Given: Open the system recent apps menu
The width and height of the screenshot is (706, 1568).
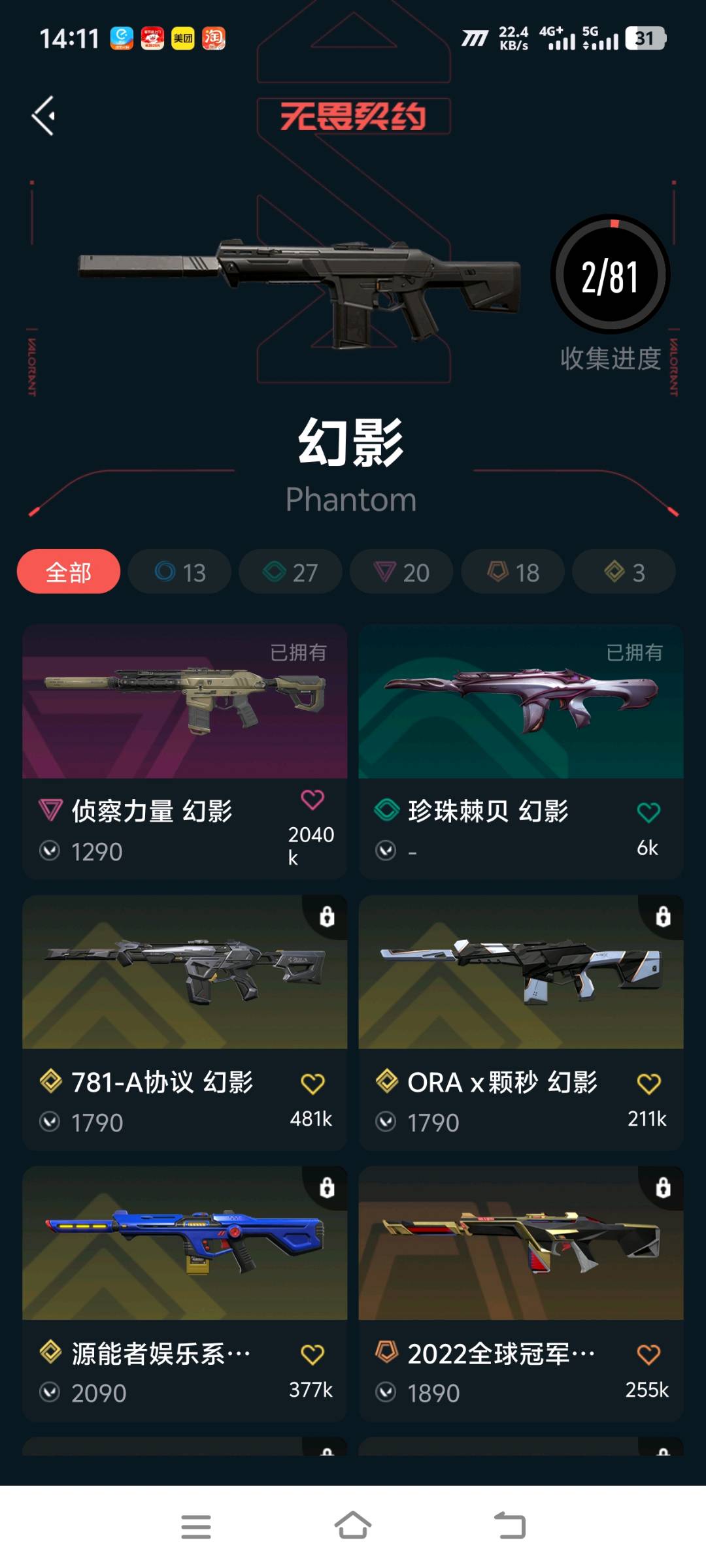Looking at the screenshot, I should 196,1526.
